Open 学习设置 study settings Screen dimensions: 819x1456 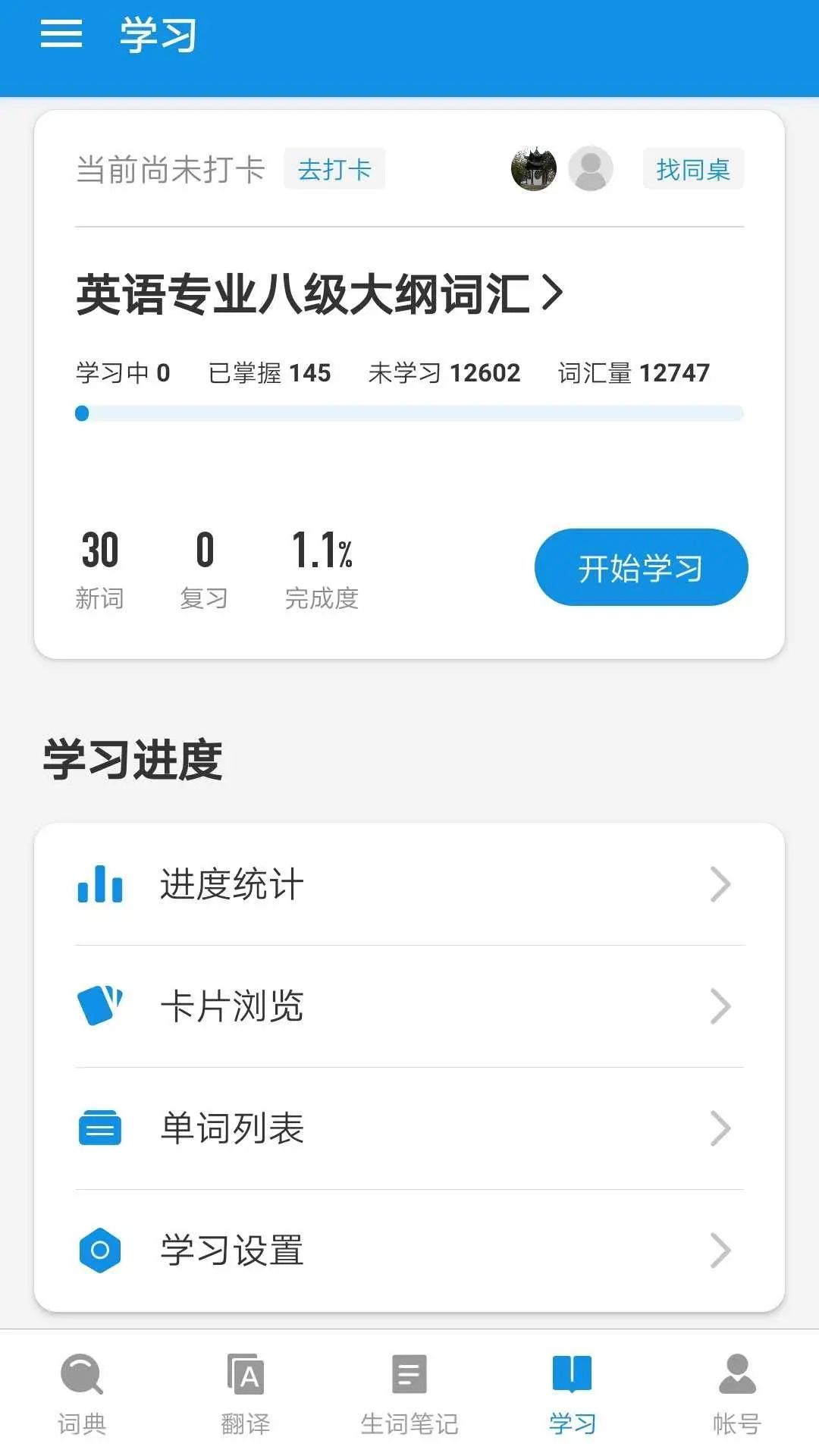click(409, 1250)
